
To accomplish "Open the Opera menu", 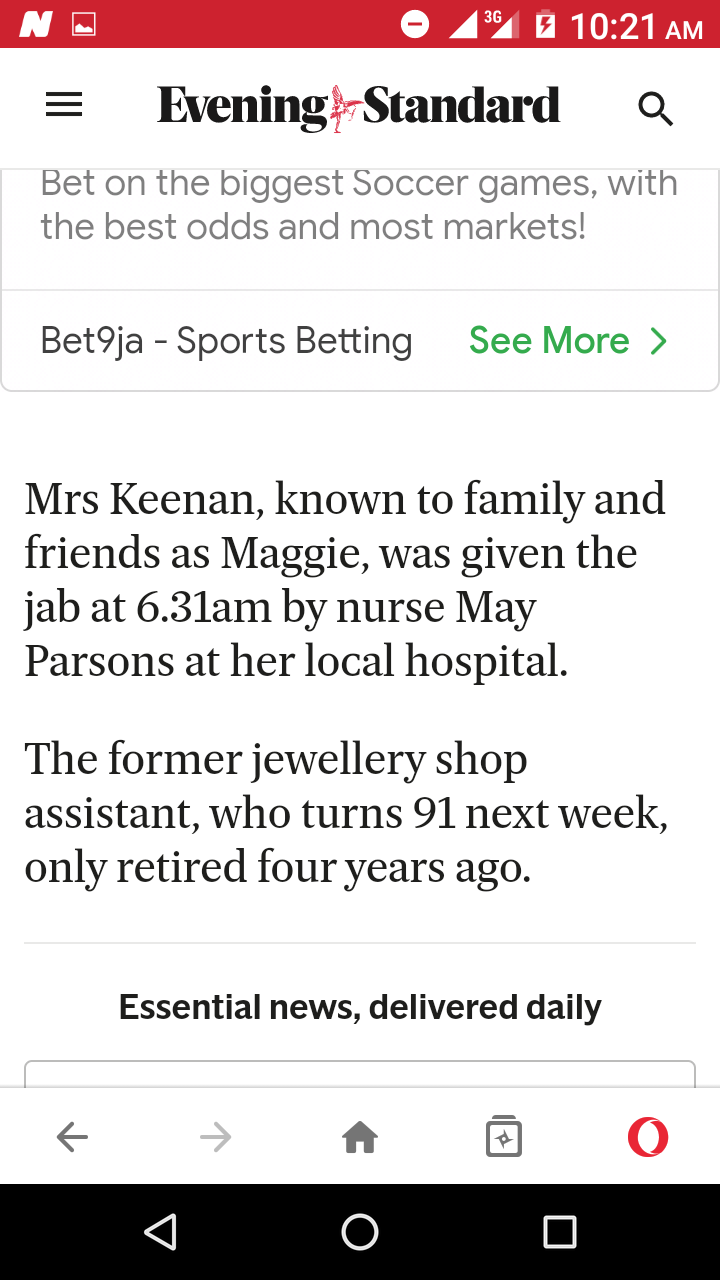I will (x=648, y=1136).
